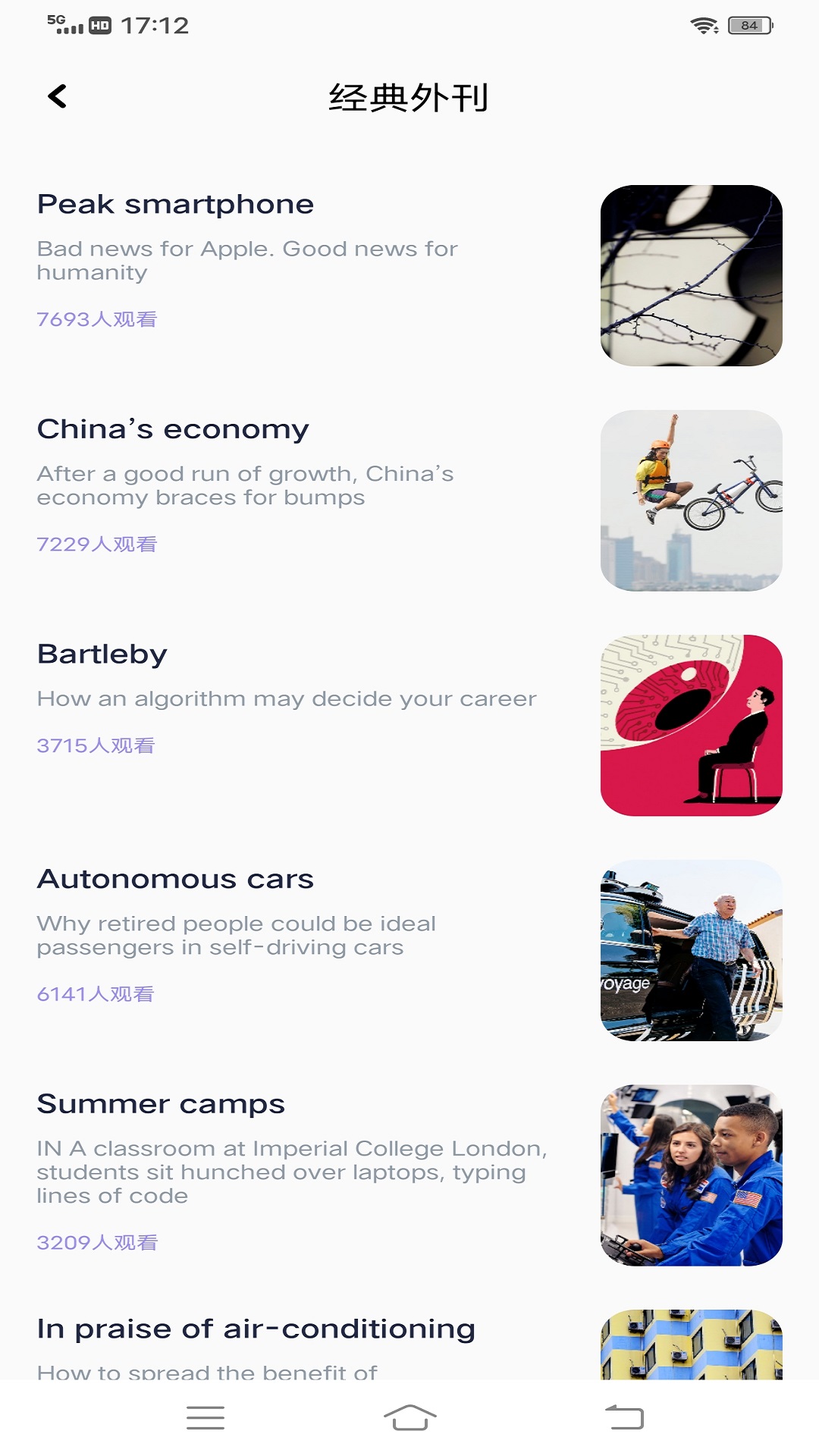Image resolution: width=819 pixels, height=1456 pixels.
Task: Go back from the 经典外刊 page
Action: (x=58, y=96)
